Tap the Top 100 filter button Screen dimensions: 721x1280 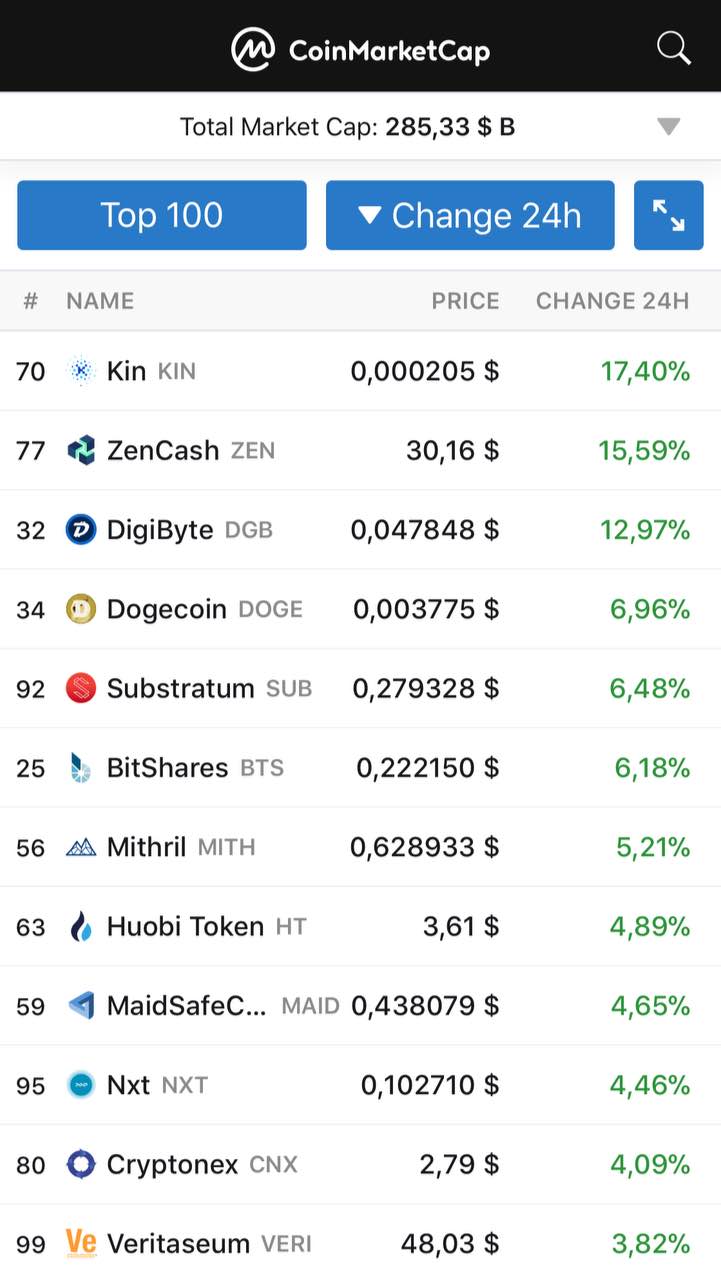pyautogui.click(x=162, y=215)
